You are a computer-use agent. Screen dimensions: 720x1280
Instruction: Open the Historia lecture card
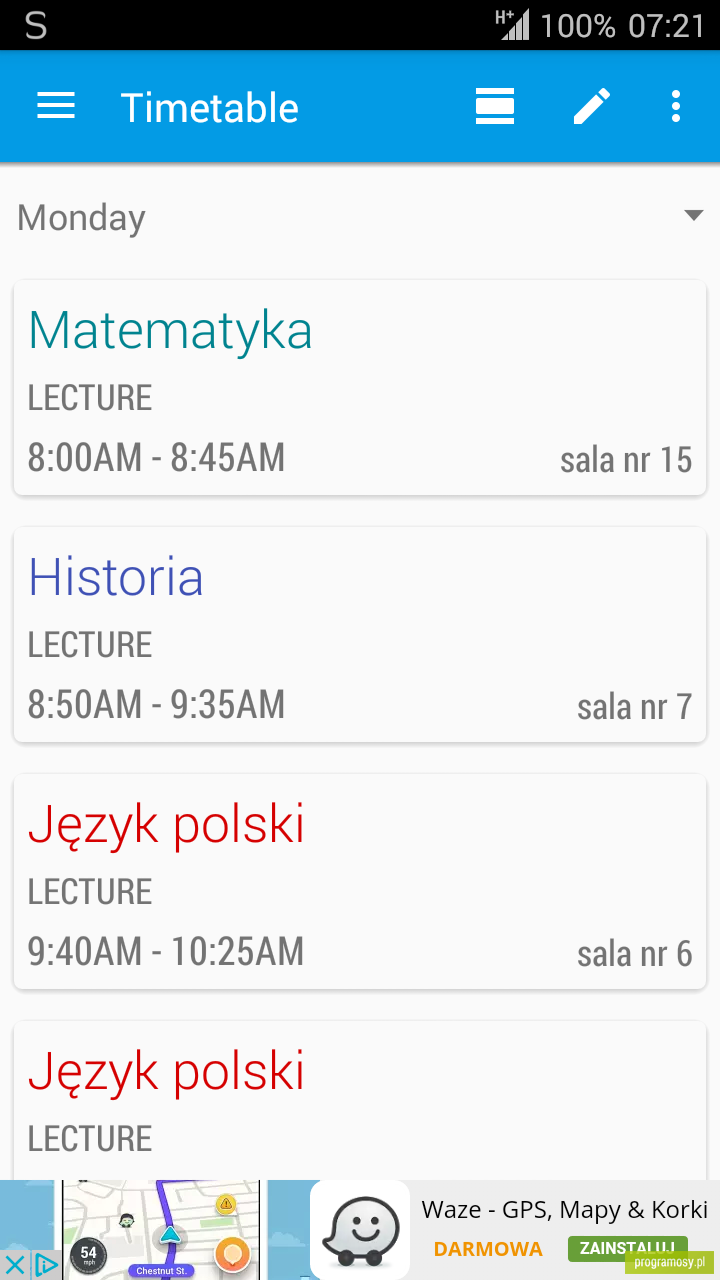(x=360, y=635)
